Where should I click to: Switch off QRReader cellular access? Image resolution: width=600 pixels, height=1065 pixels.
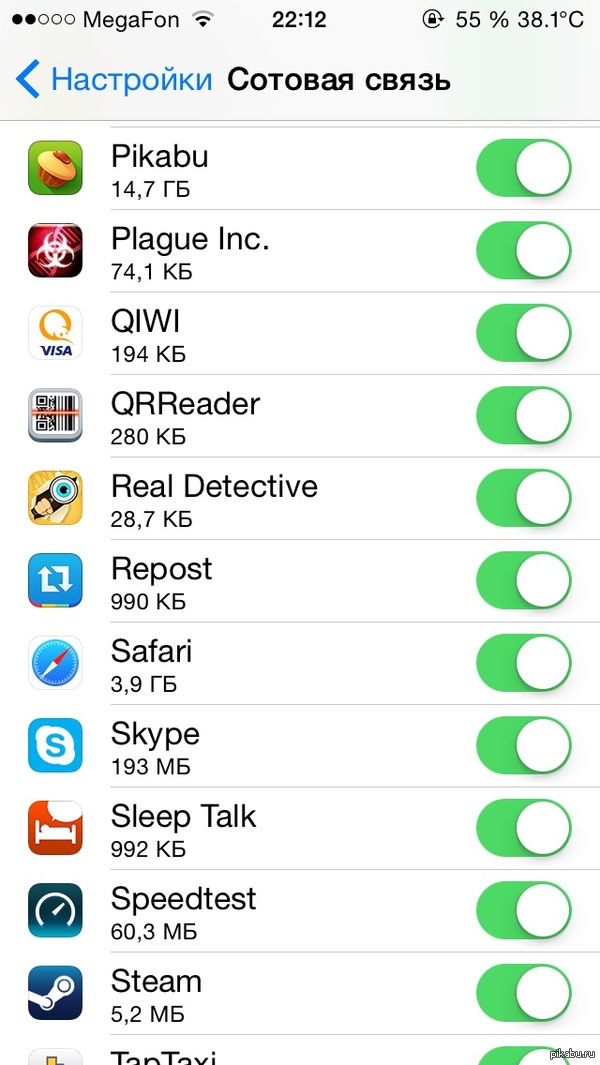click(x=524, y=415)
